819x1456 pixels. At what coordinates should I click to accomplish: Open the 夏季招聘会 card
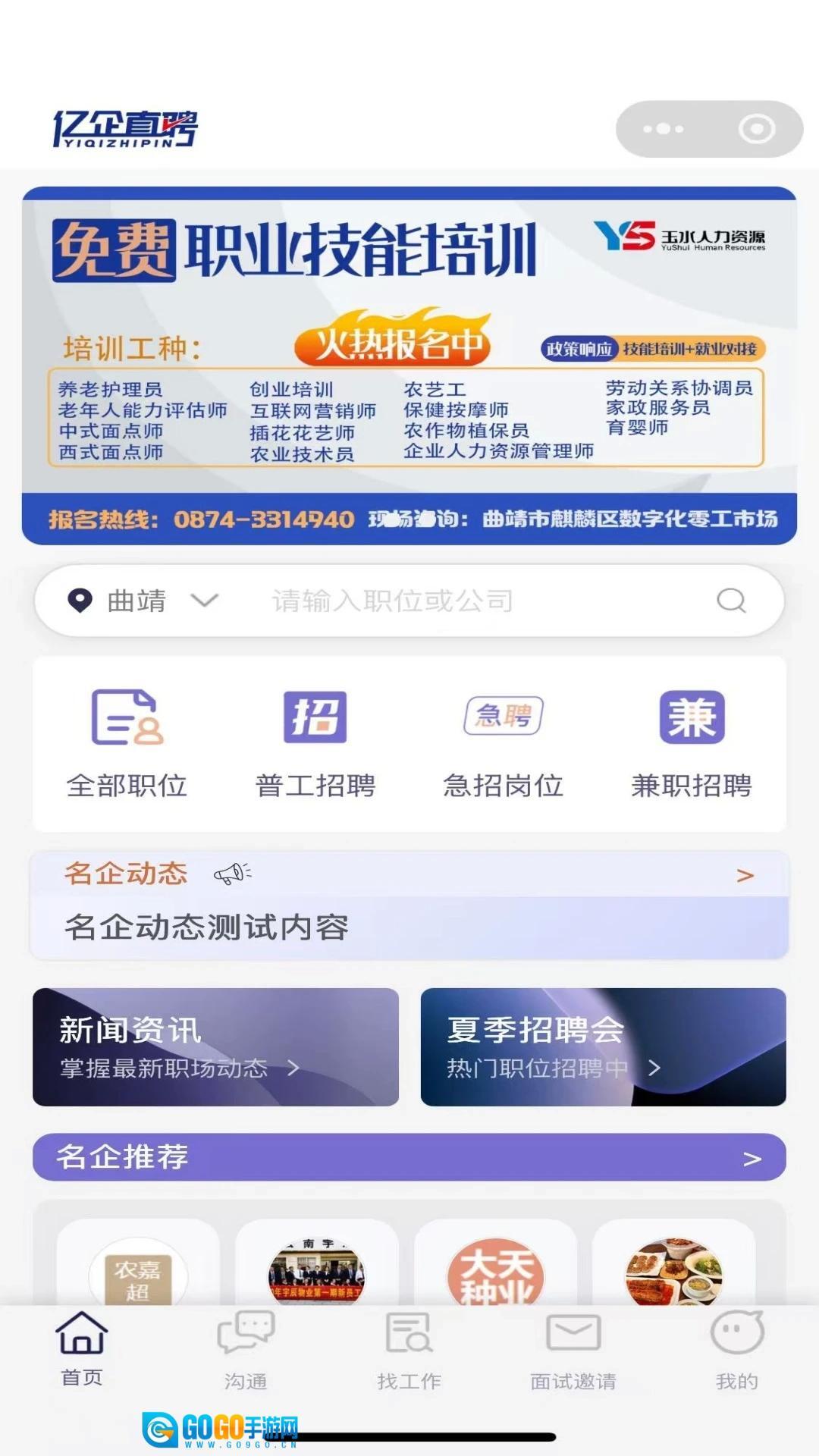point(603,1046)
